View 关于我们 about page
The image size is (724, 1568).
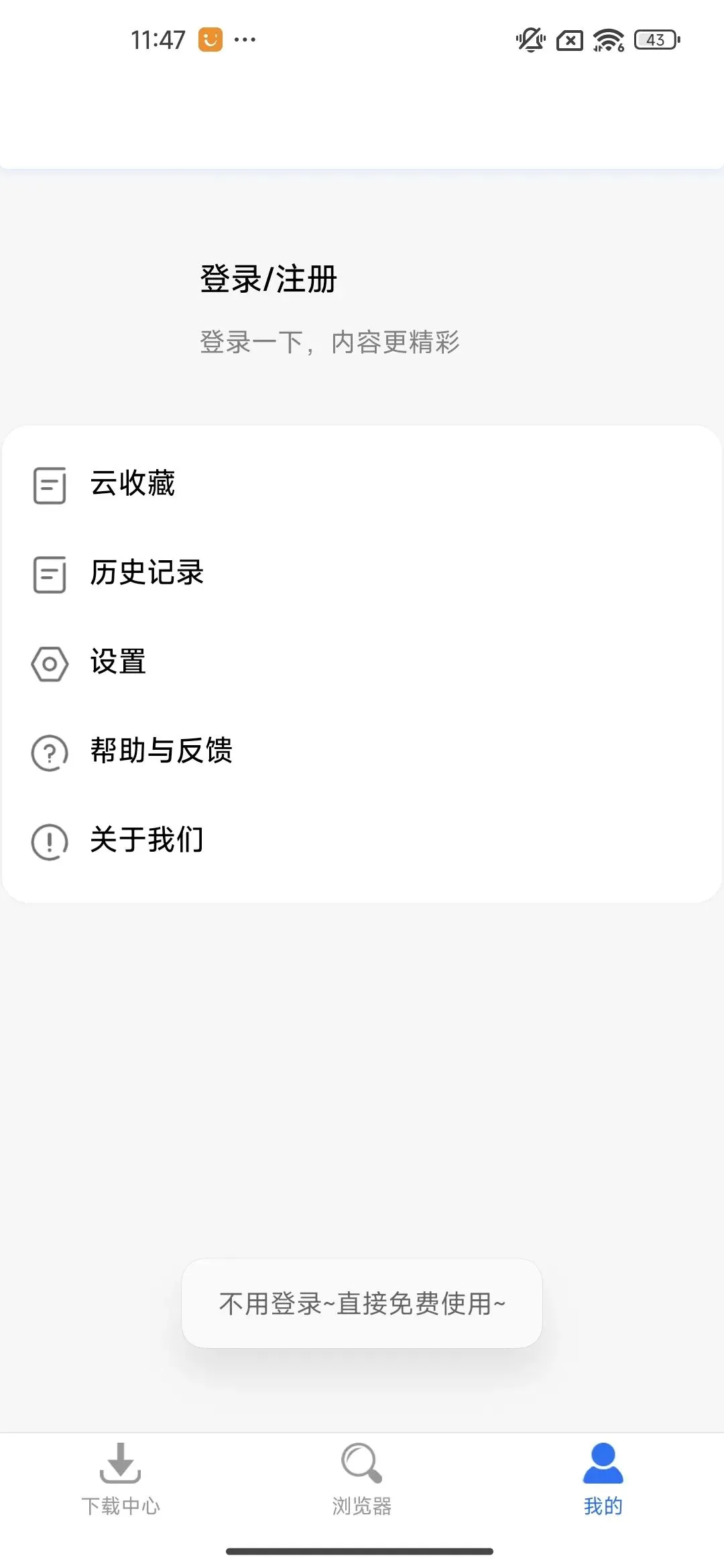[x=146, y=840]
